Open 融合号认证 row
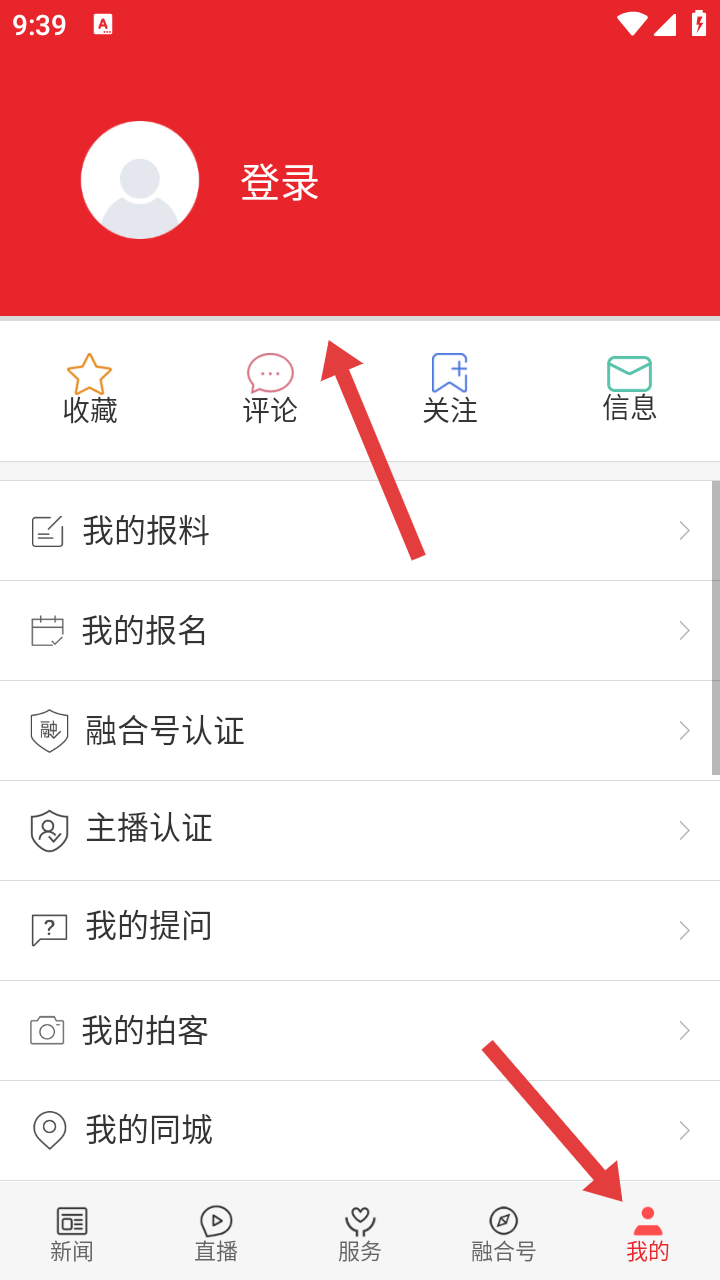The width and height of the screenshot is (720, 1280). 360,730
